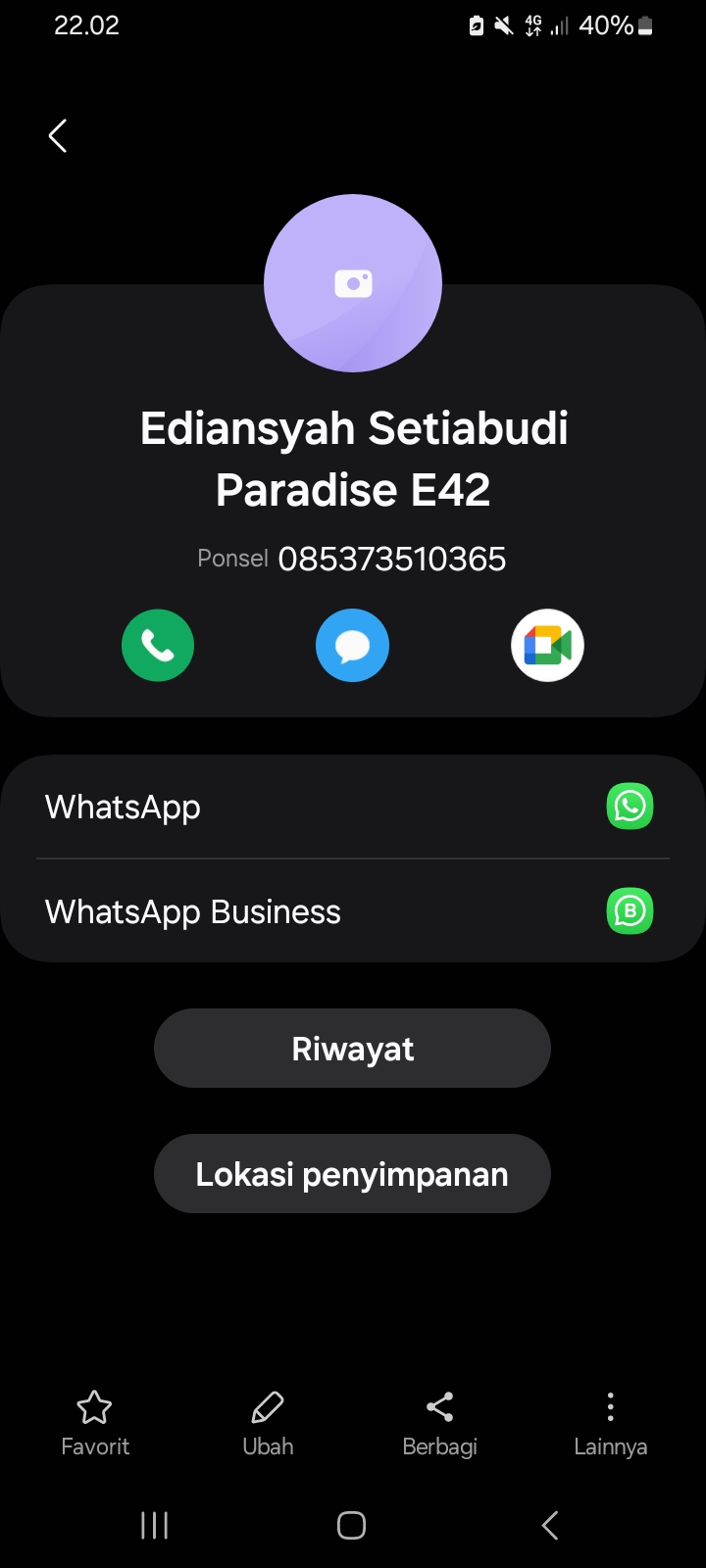Open the Riwayat history button
This screenshot has width=706, height=1568.
pos(352,1049)
